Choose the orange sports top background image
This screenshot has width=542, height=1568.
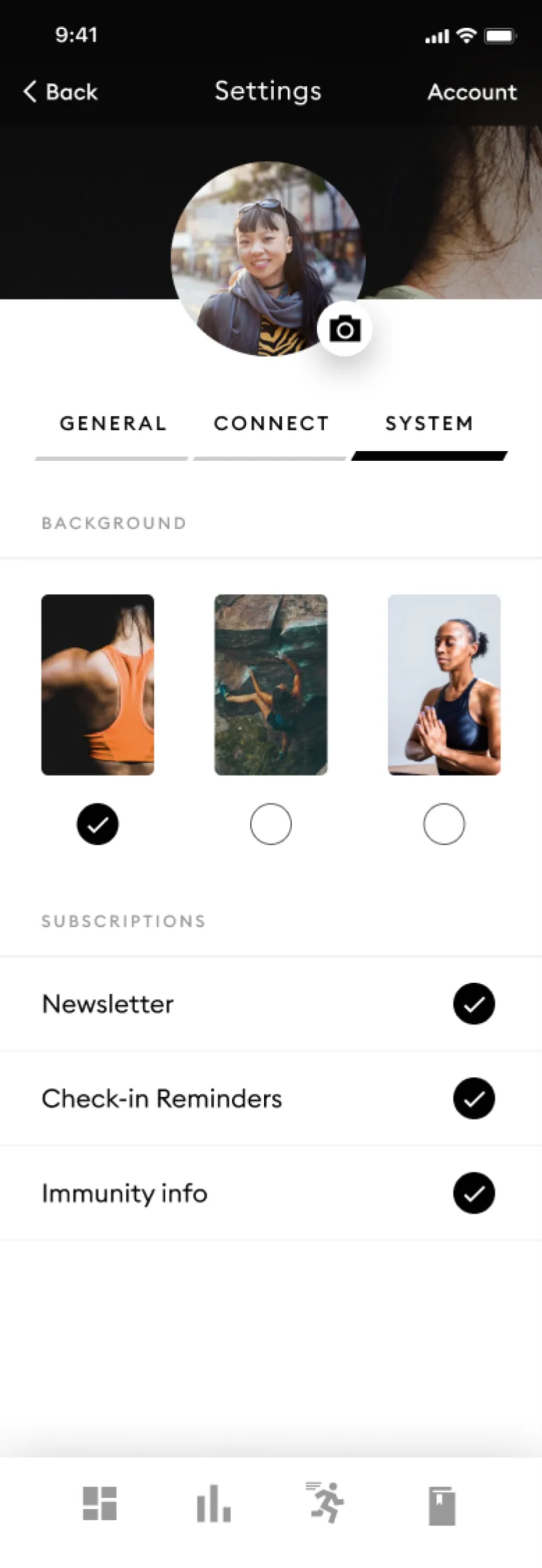[x=97, y=685]
